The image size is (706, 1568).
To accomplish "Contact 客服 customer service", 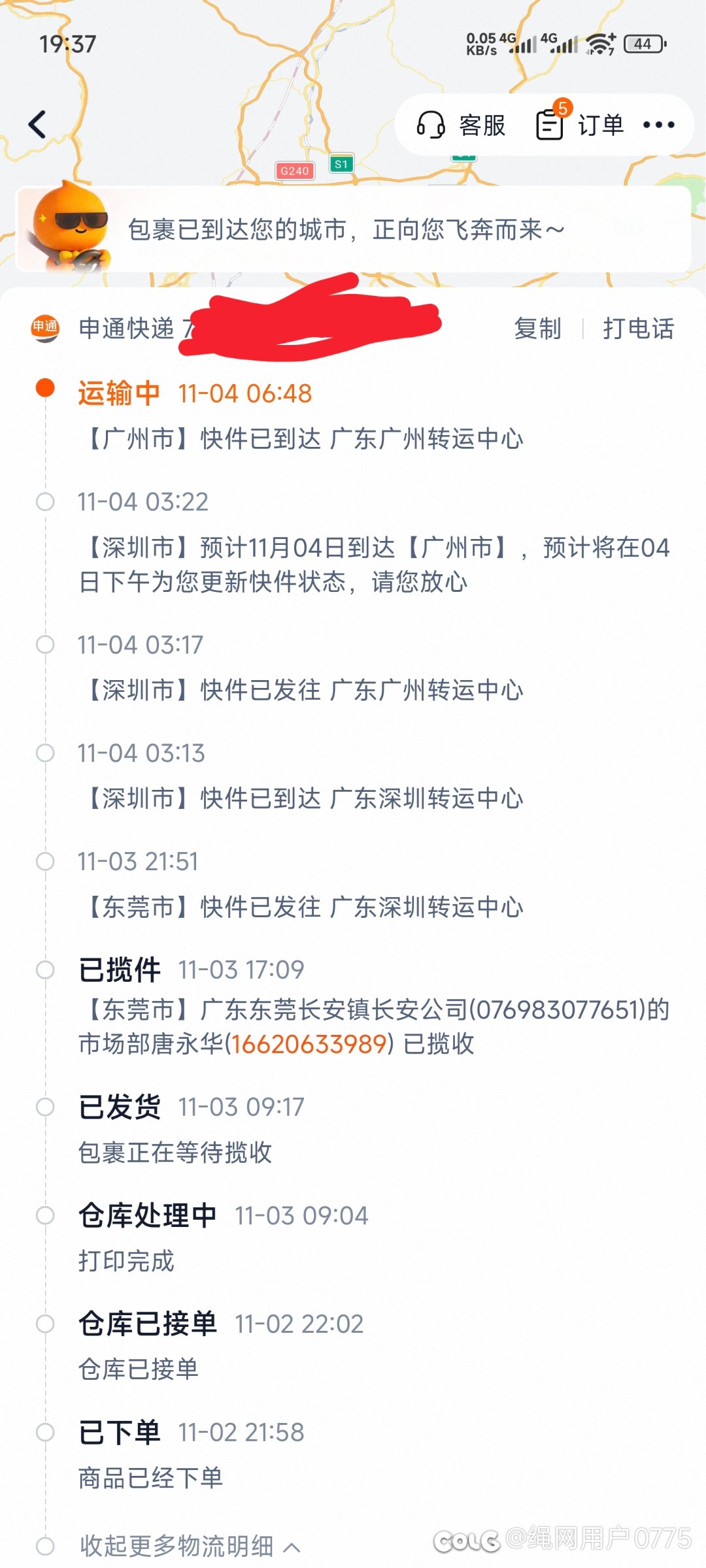I will [462, 125].
